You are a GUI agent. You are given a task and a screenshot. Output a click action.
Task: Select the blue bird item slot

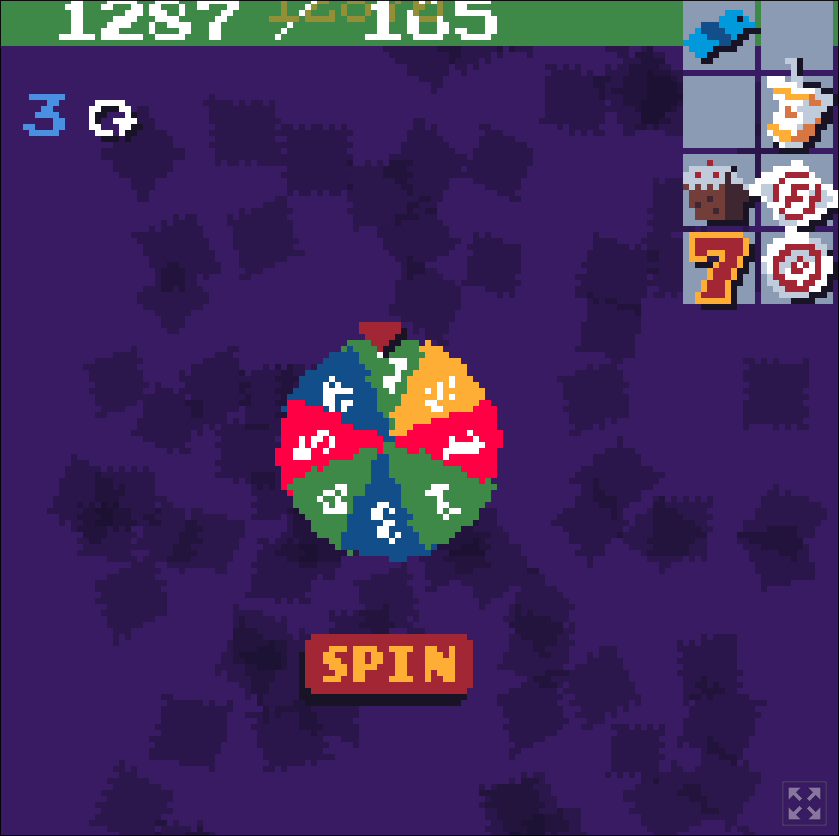pos(718,35)
